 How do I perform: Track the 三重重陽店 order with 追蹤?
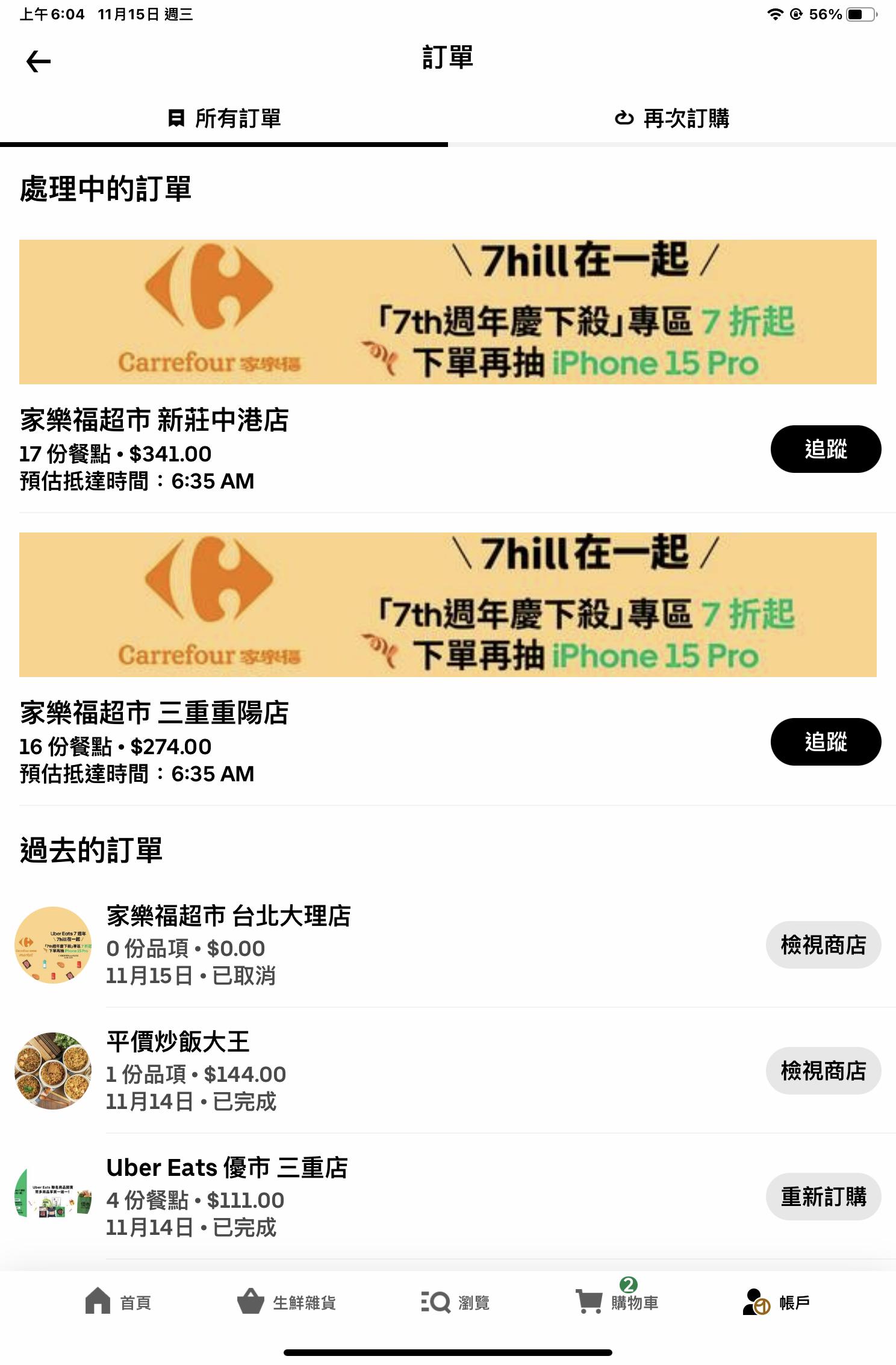825,742
